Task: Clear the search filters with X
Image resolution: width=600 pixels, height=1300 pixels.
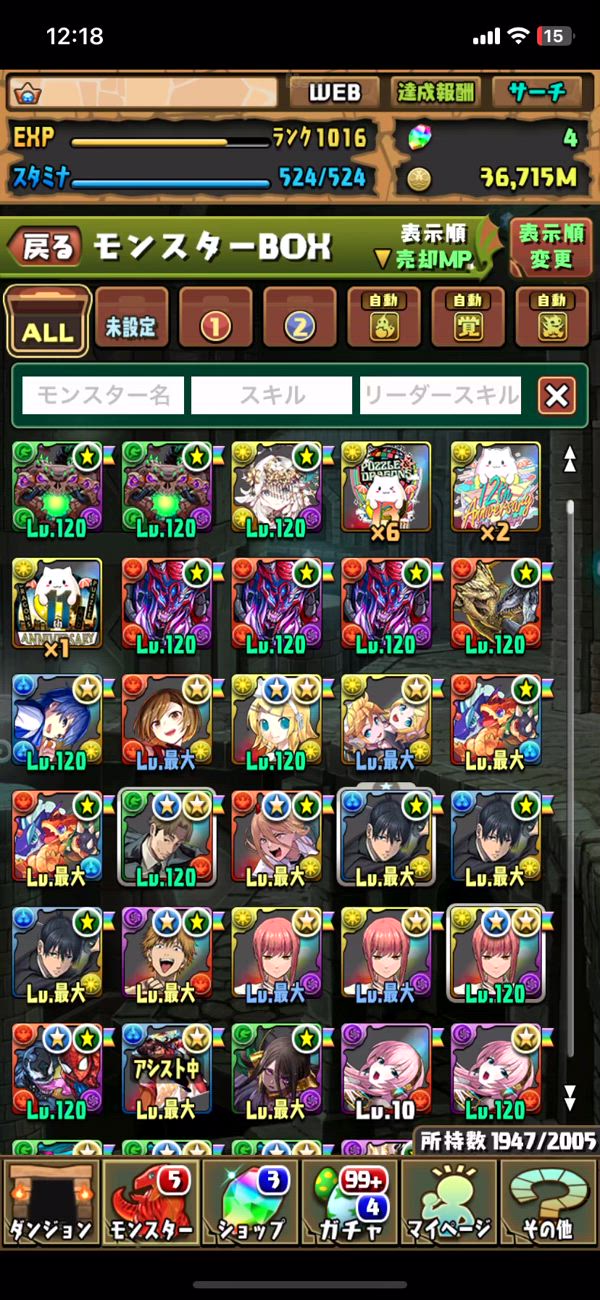Action: [x=556, y=396]
